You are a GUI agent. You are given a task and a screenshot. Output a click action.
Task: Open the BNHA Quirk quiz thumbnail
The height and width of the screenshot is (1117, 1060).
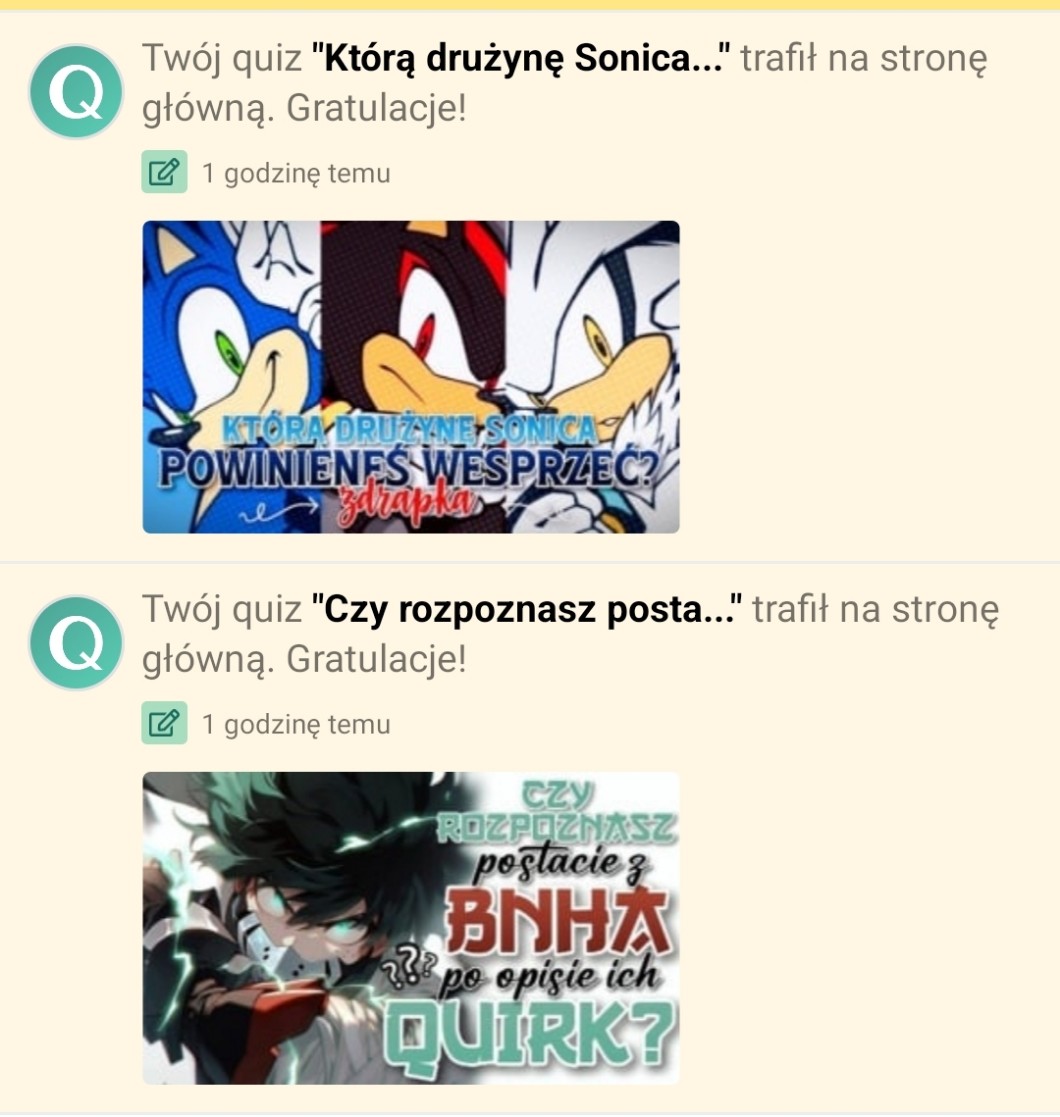pos(410,927)
